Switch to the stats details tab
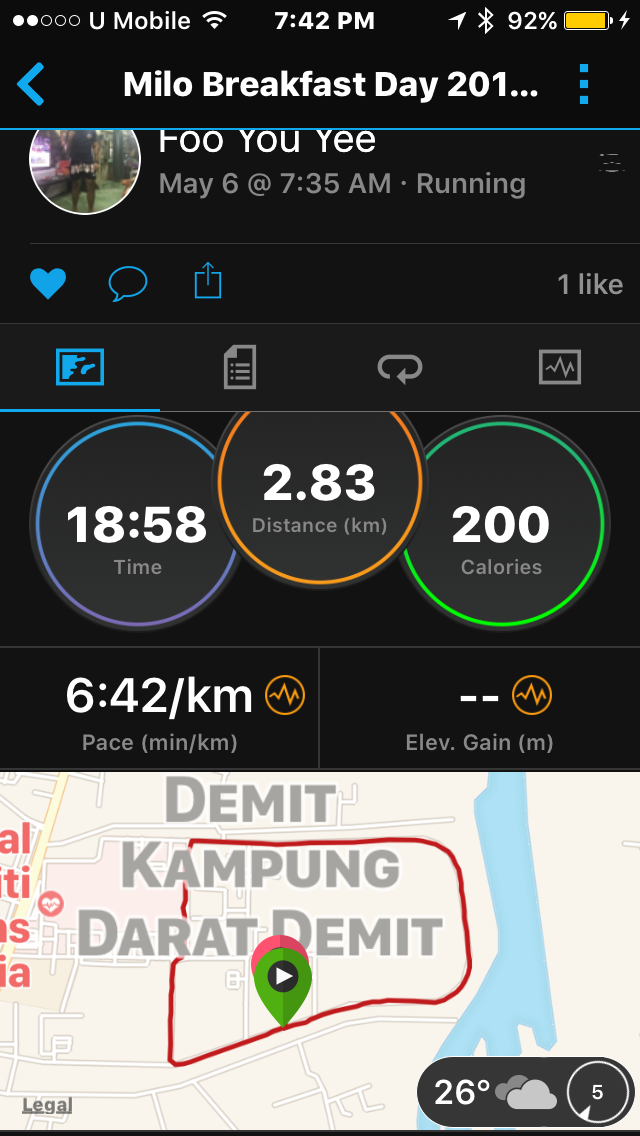This screenshot has height=1136, width=640. (x=240, y=367)
